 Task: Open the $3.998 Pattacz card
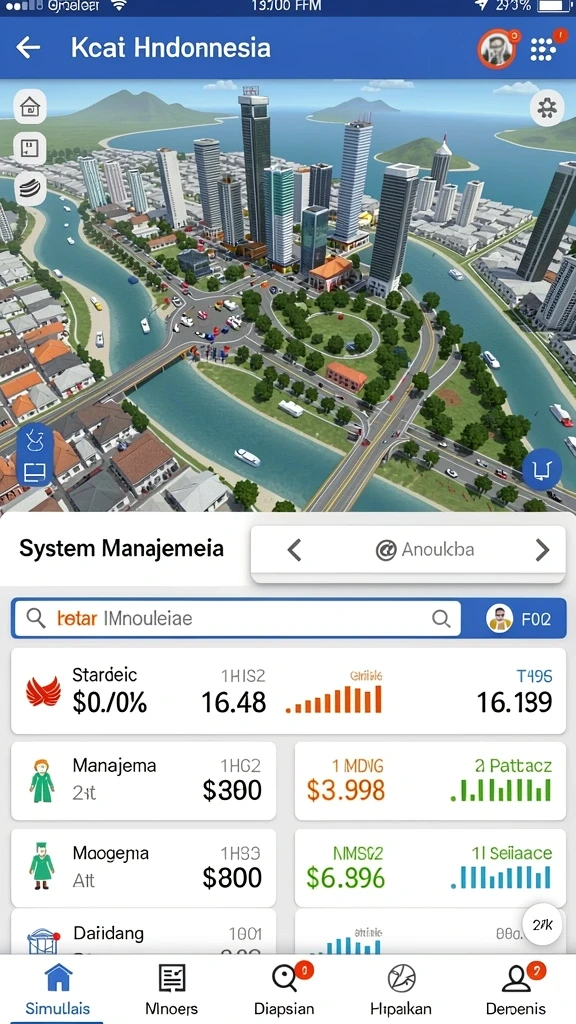pyautogui.click(x=430, y=781)
